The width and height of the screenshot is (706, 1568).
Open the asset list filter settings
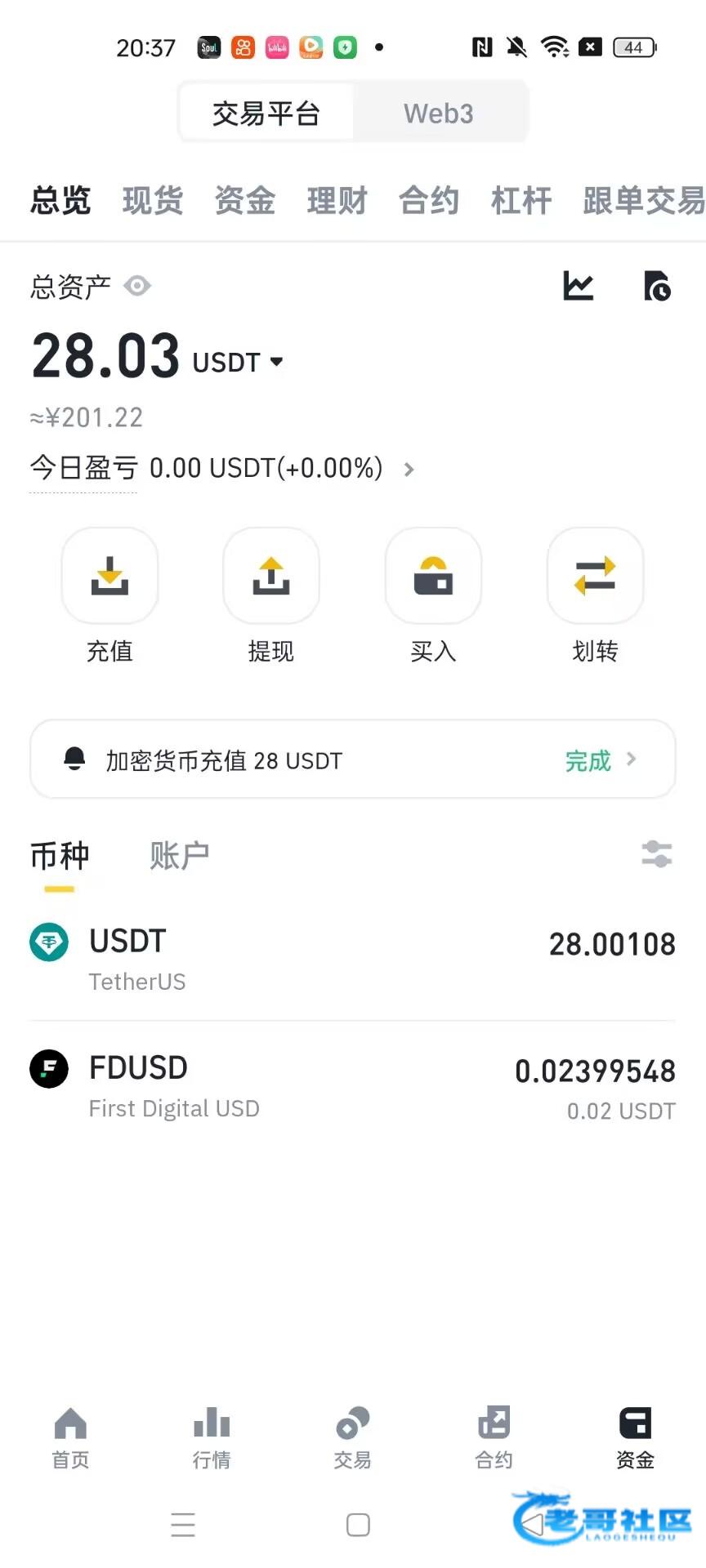pos(657,854)
